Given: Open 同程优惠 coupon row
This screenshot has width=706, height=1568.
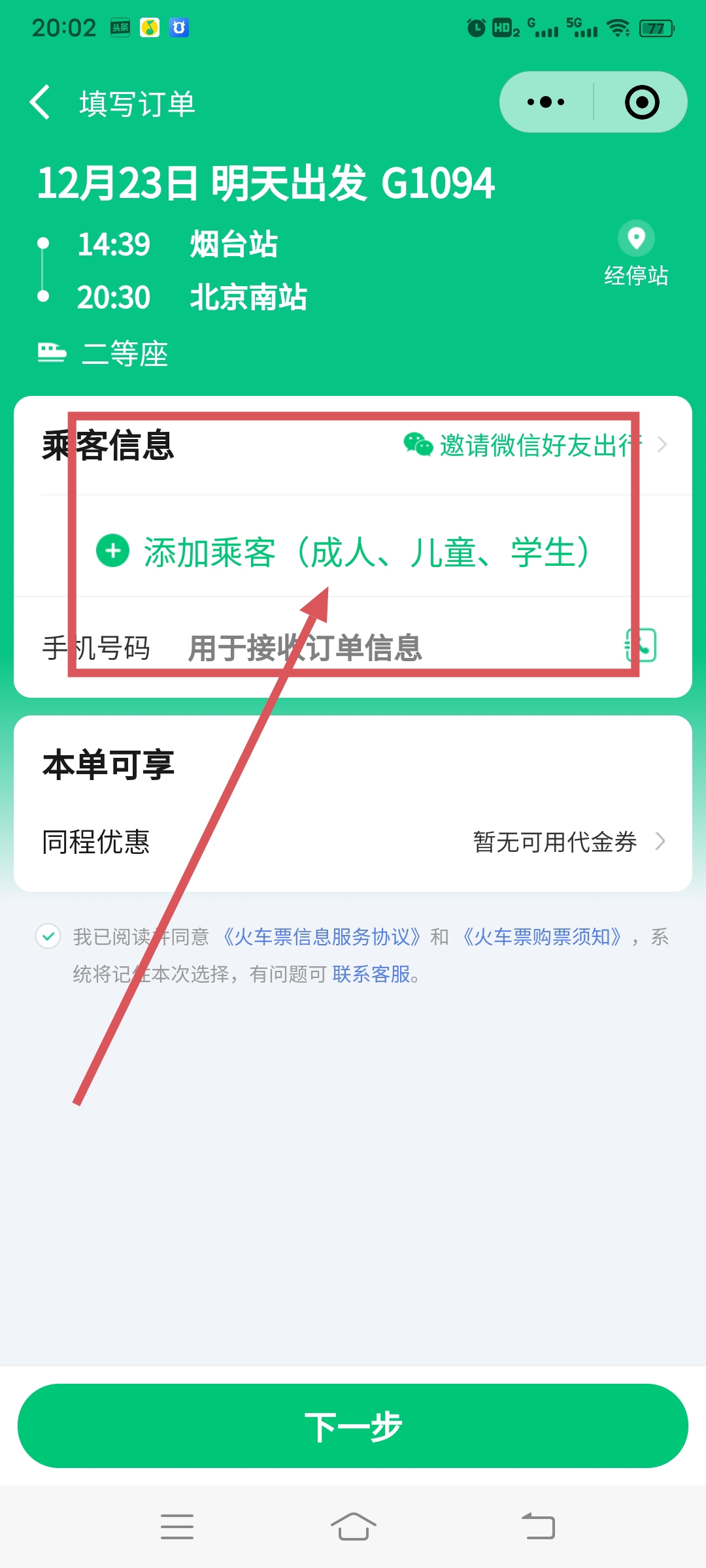Looking at the screenshot, I should tap(353, 841).
